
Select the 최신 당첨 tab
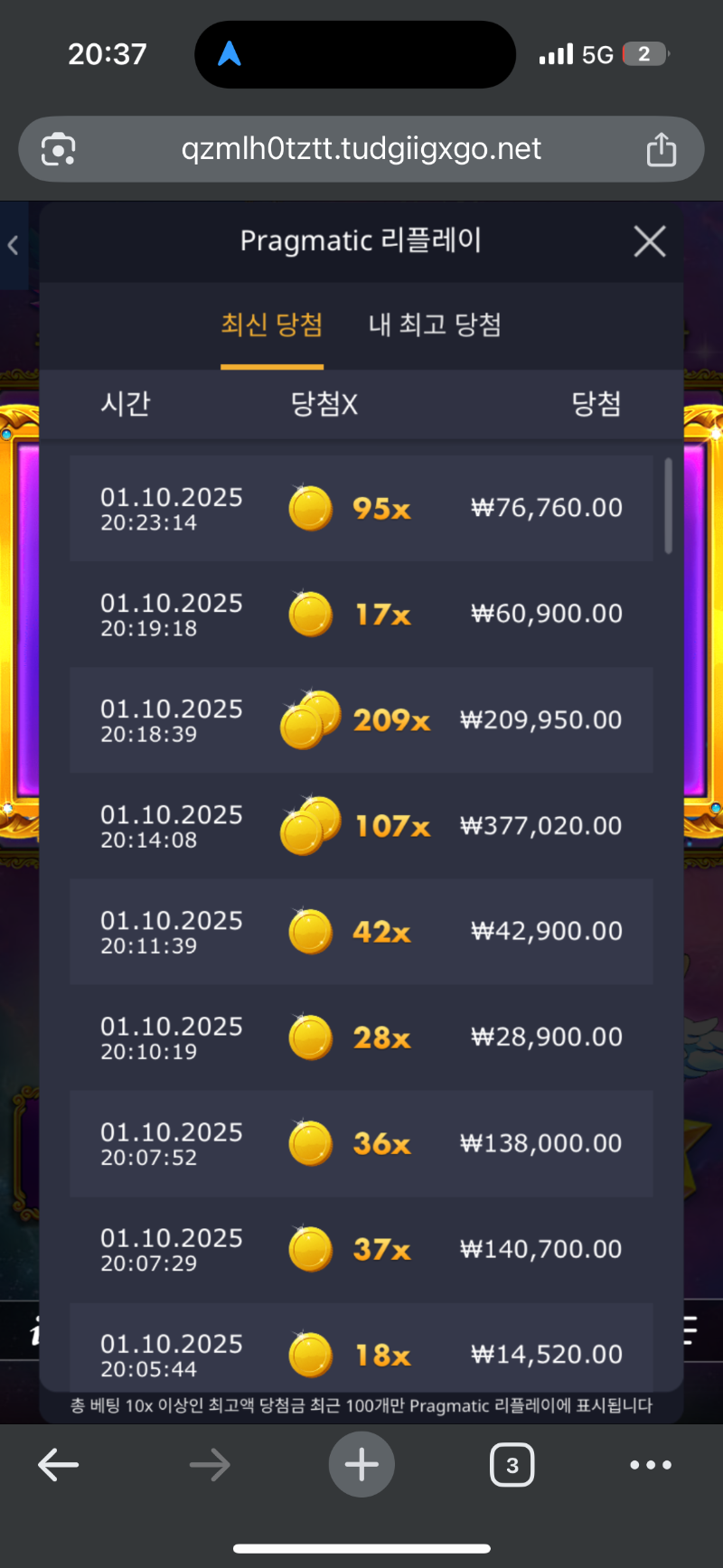tap(272, 324)
